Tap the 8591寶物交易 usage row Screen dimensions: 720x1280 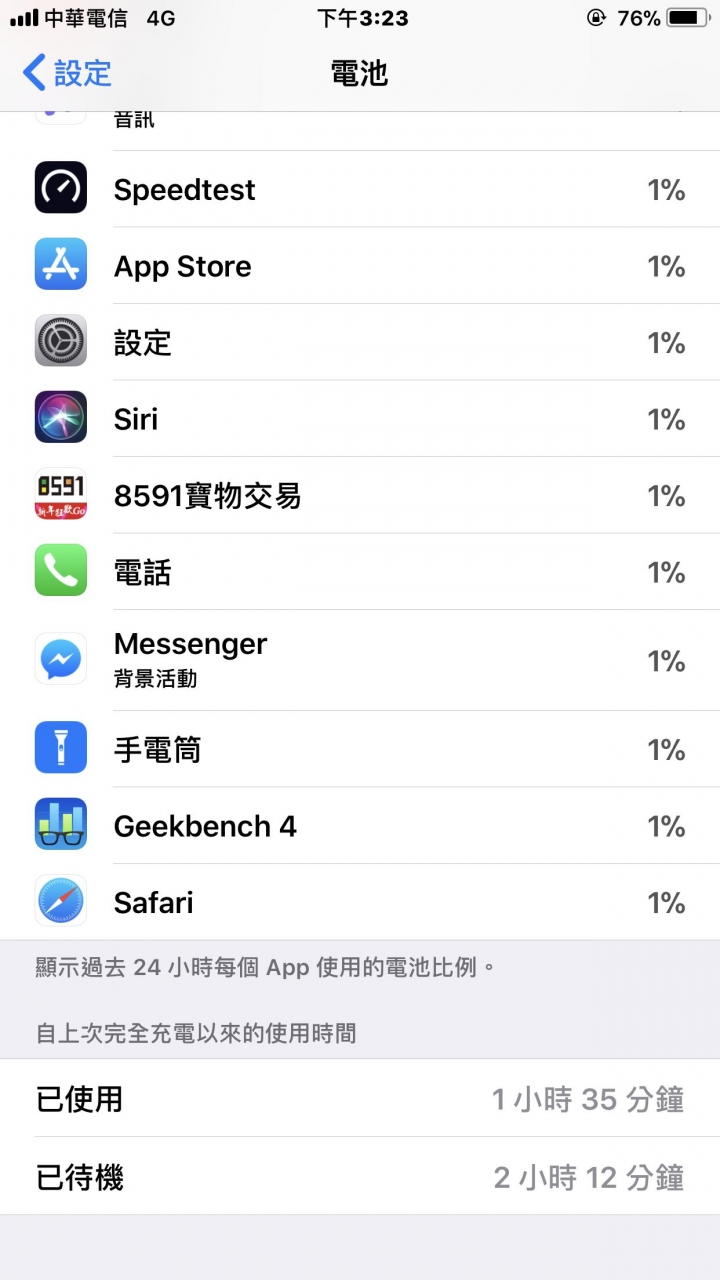click(x=360, y=496)
